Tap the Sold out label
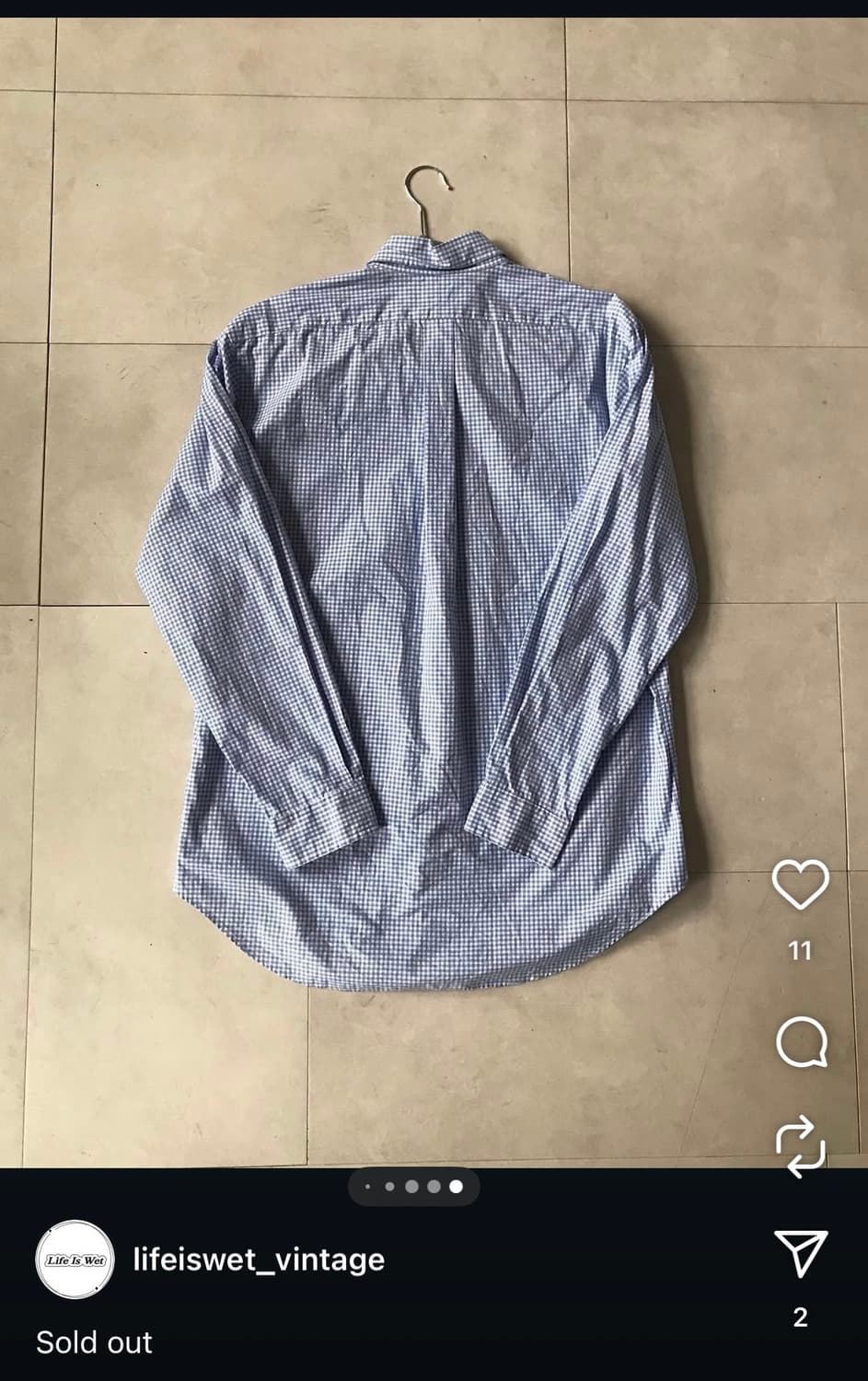This screenshot has width=868, height=1381. [92, 1343]
